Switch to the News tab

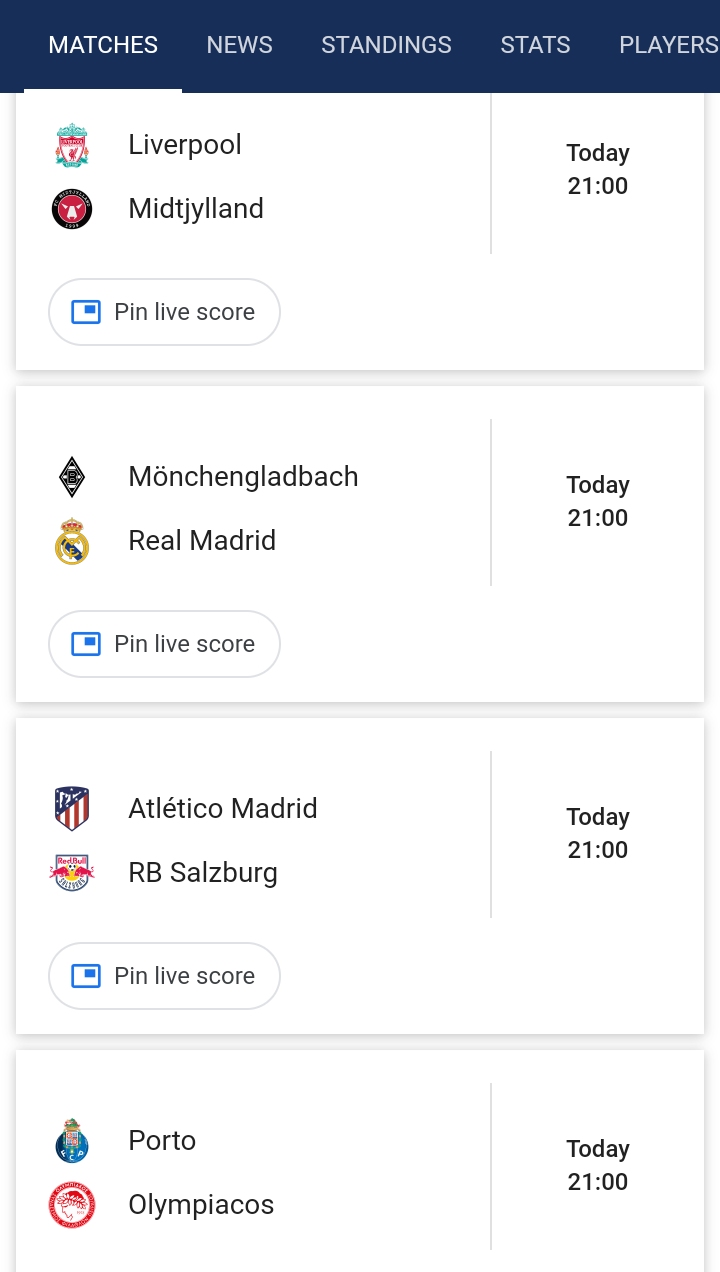coord(239,45)
